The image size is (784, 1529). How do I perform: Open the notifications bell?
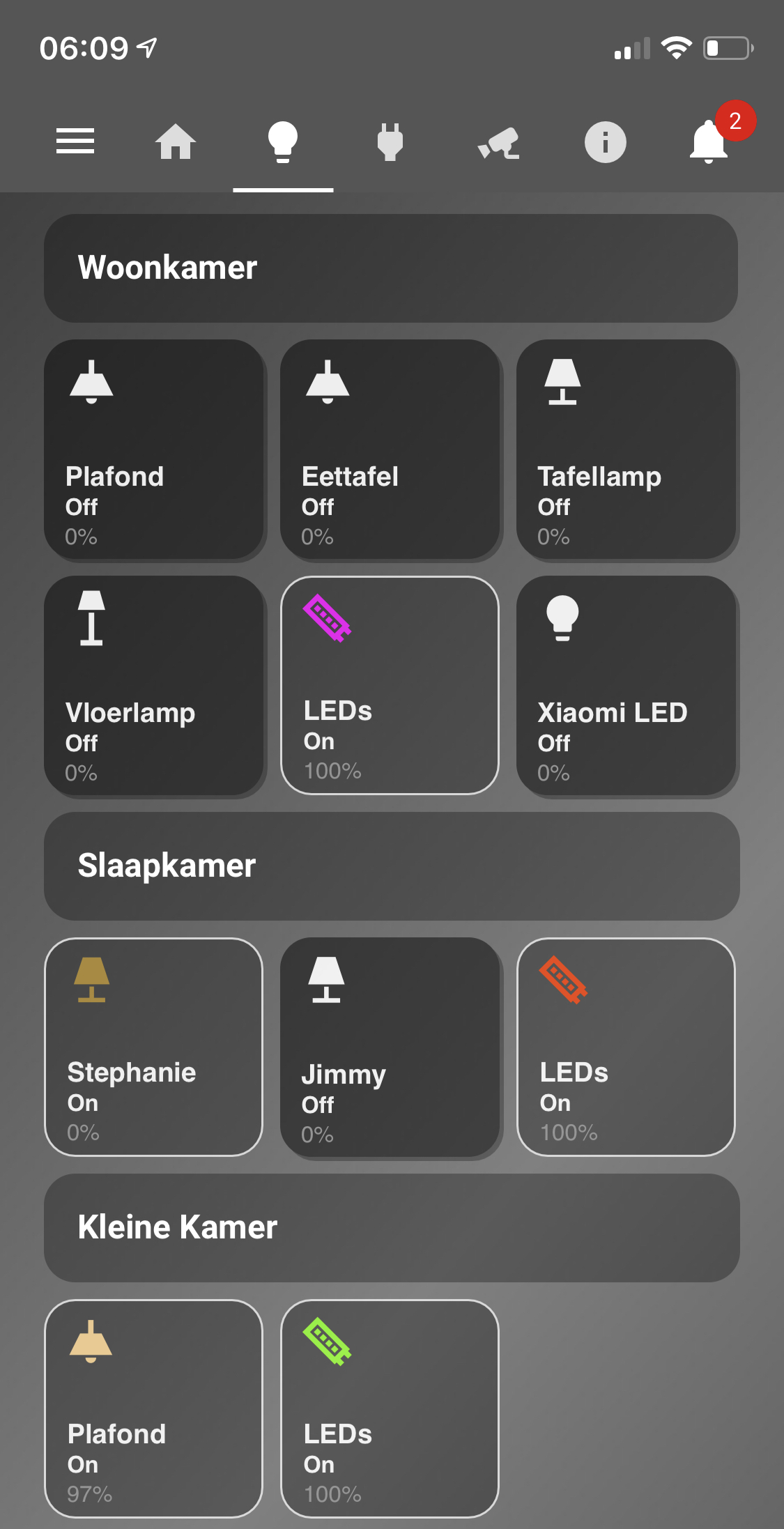pos(709,141)
